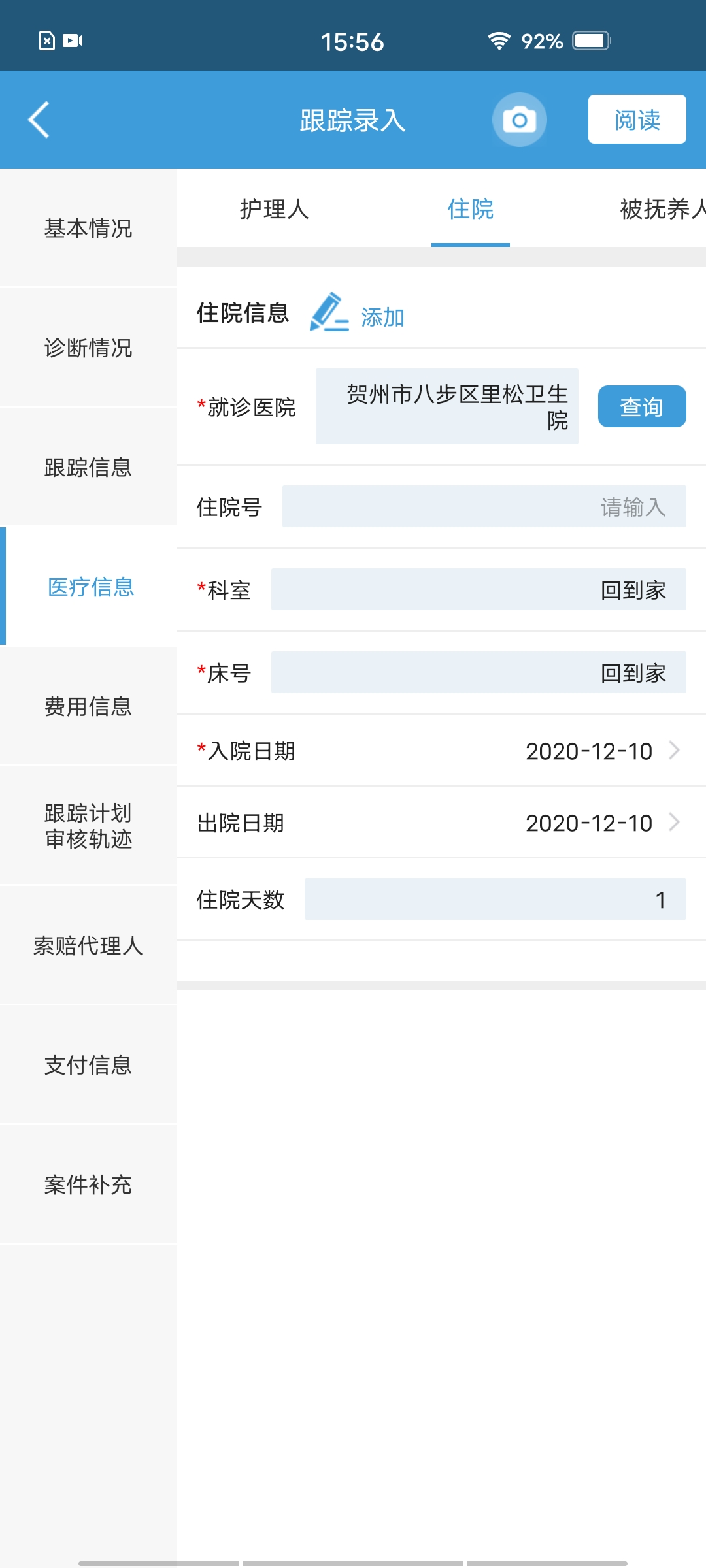Image resolution: width=706 pixels, height=1568 pixels.
Task: Open 基本情况 in the side menu
Action: 88,228
